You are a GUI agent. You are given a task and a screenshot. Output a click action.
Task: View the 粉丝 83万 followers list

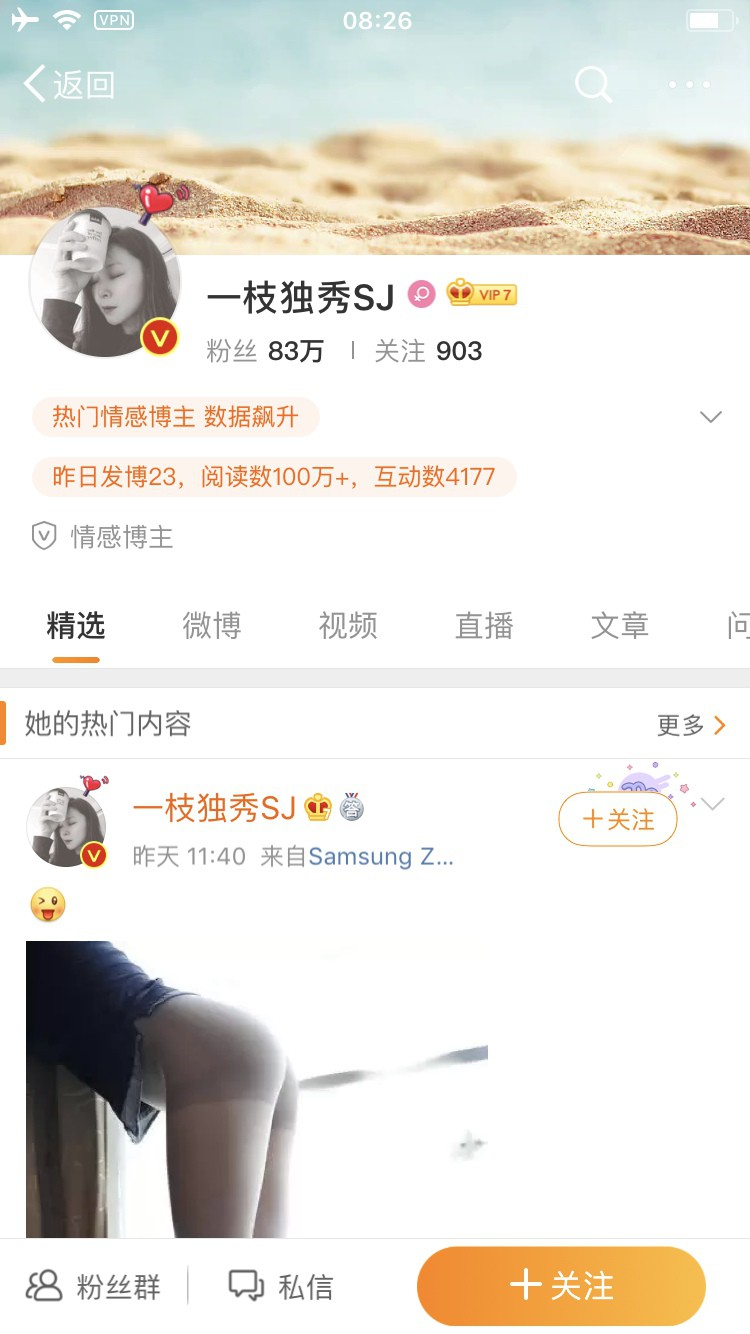point(265,351)
